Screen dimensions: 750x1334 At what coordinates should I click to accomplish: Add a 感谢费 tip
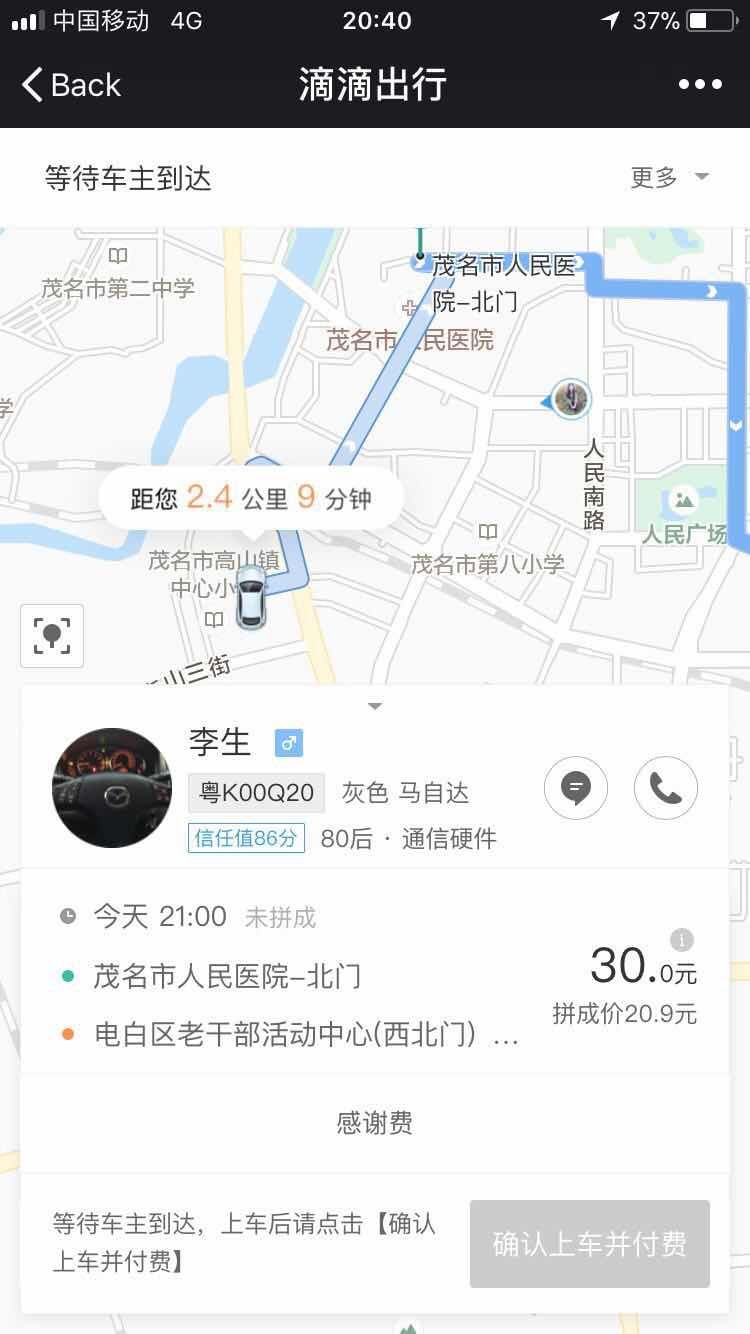coord(375,1123)
